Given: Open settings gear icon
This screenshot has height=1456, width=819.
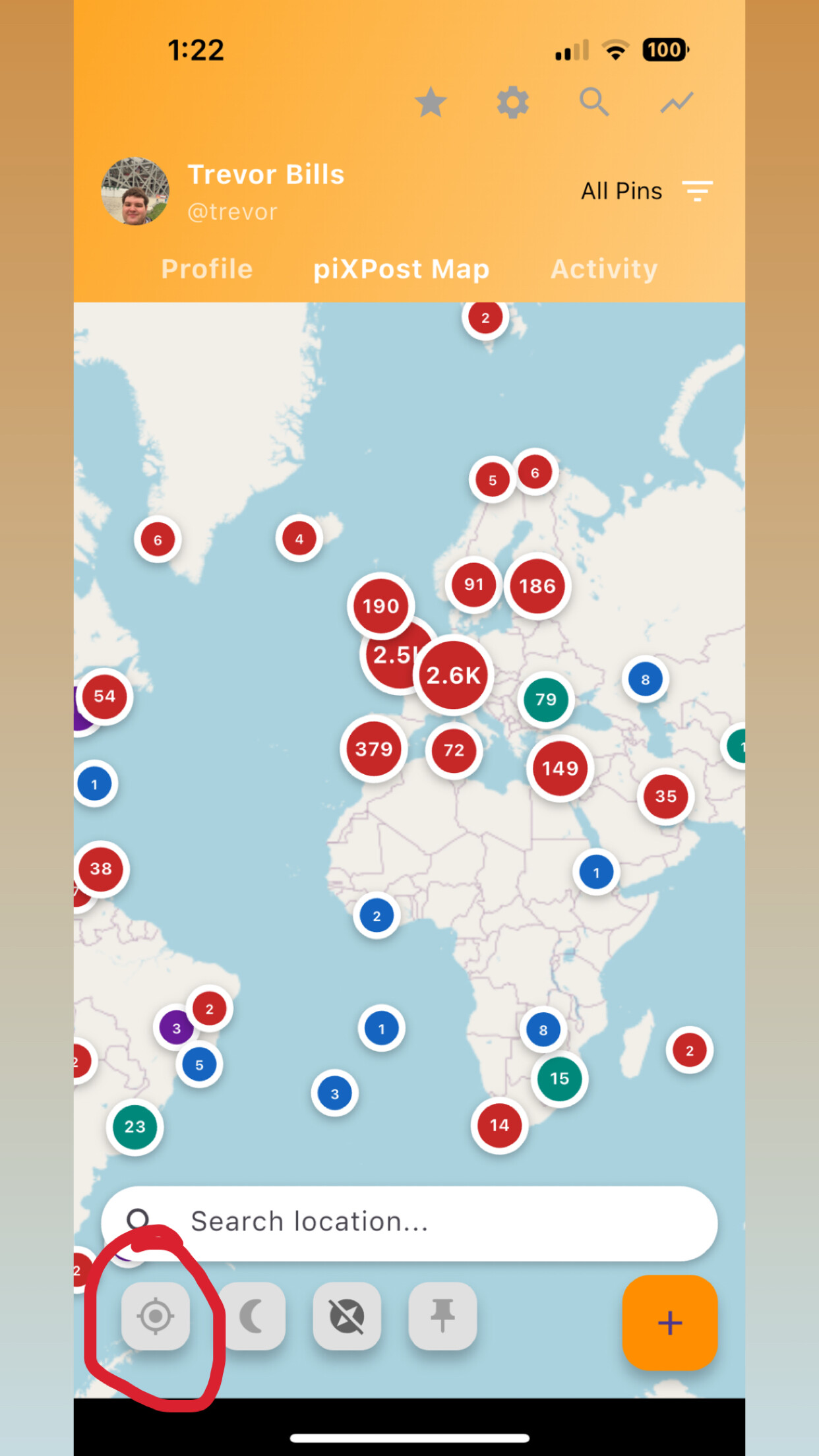Looking at the screenshot, I should pyautogui.click(x=513, y=102).
